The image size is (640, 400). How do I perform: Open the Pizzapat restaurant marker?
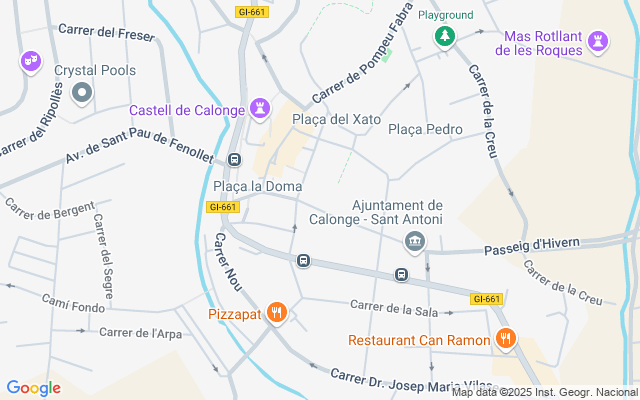(x=278, y=314)
